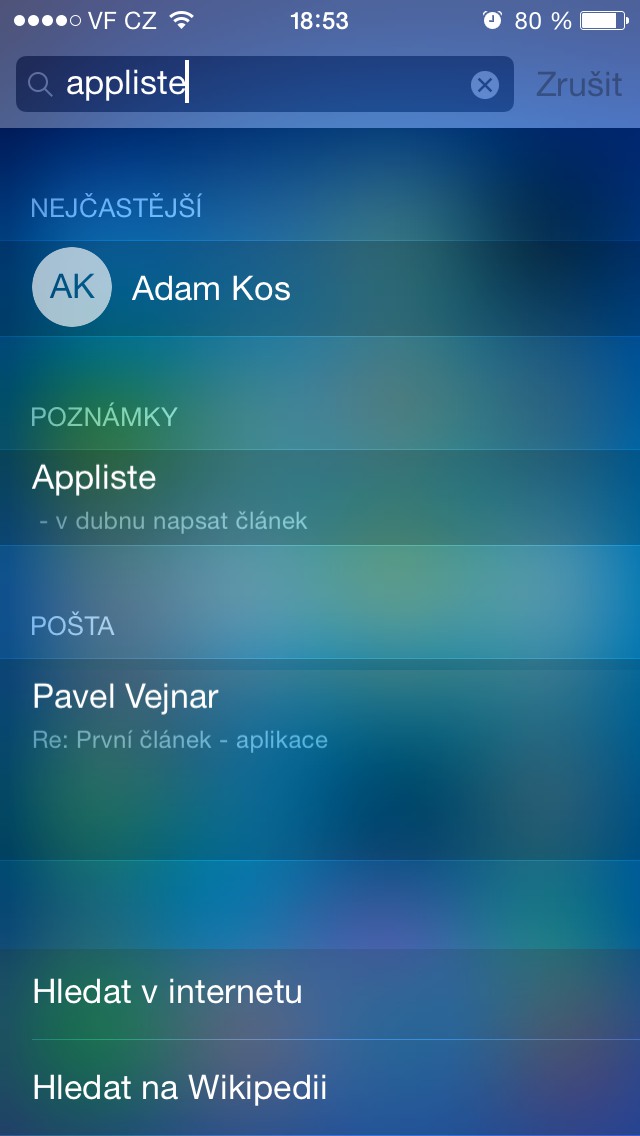Clear the search text with the X icon

(485, 85)
